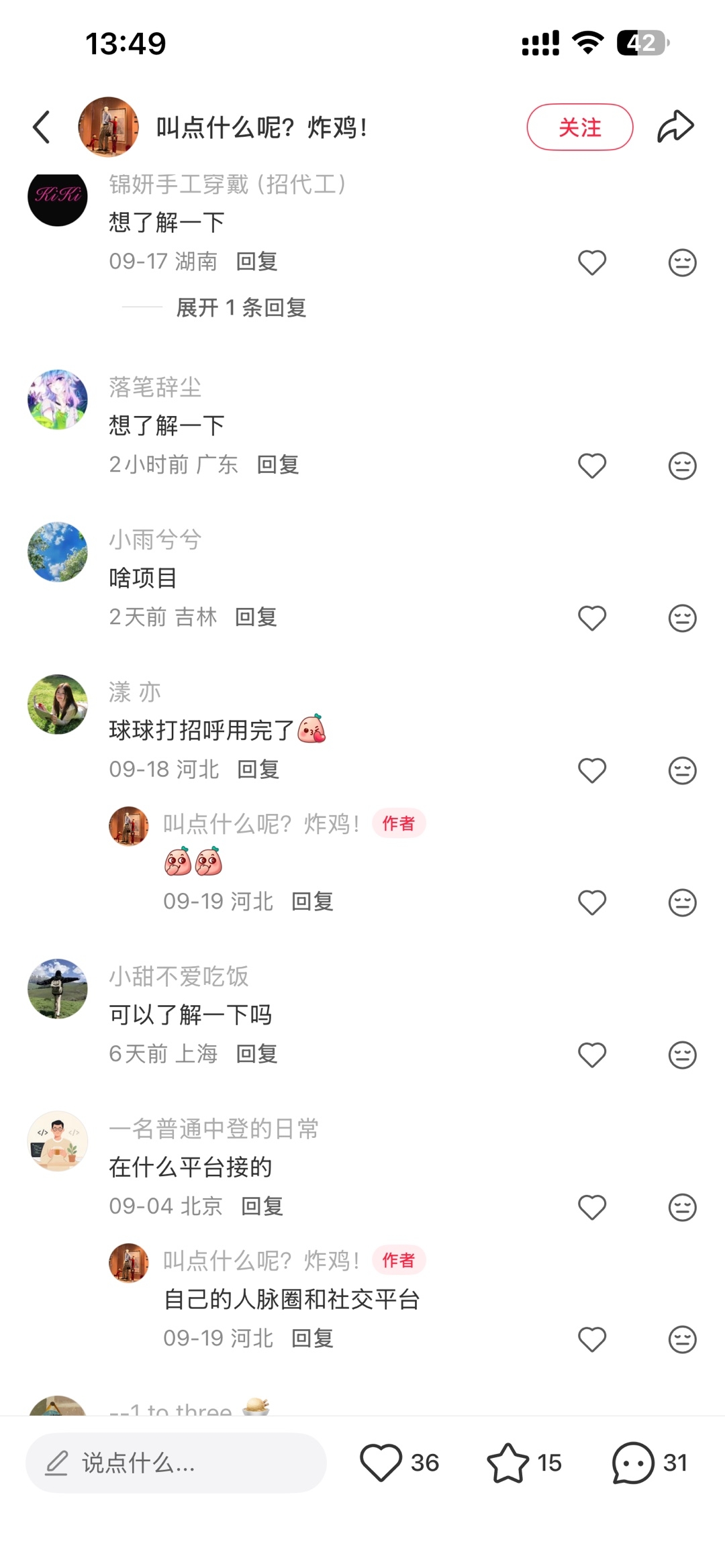This screenshot has width=725, height=1568.
Task: Open the author's avatar in the header
Action: tap(108, 127)
